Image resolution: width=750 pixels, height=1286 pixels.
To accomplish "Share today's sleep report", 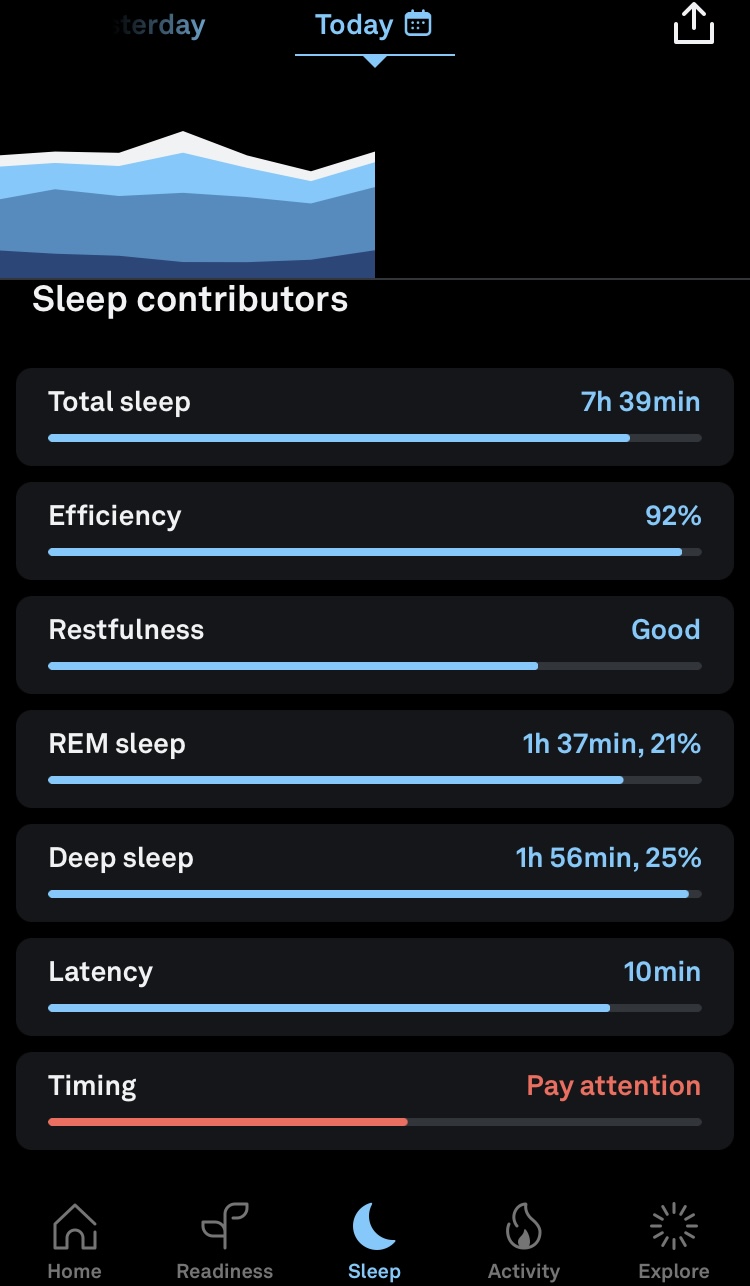I will click(694, 23).
